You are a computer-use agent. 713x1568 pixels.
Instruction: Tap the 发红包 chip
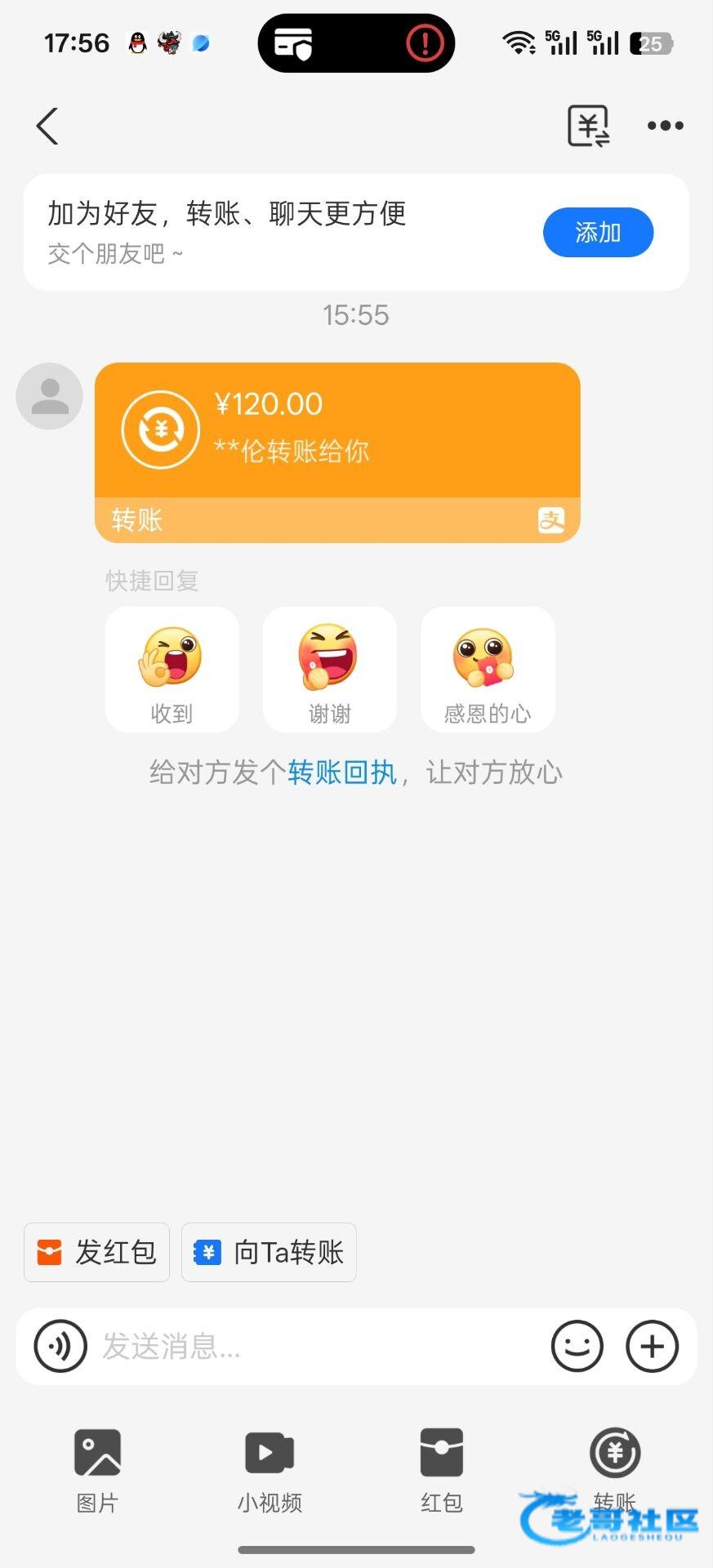pos(96,1252)
